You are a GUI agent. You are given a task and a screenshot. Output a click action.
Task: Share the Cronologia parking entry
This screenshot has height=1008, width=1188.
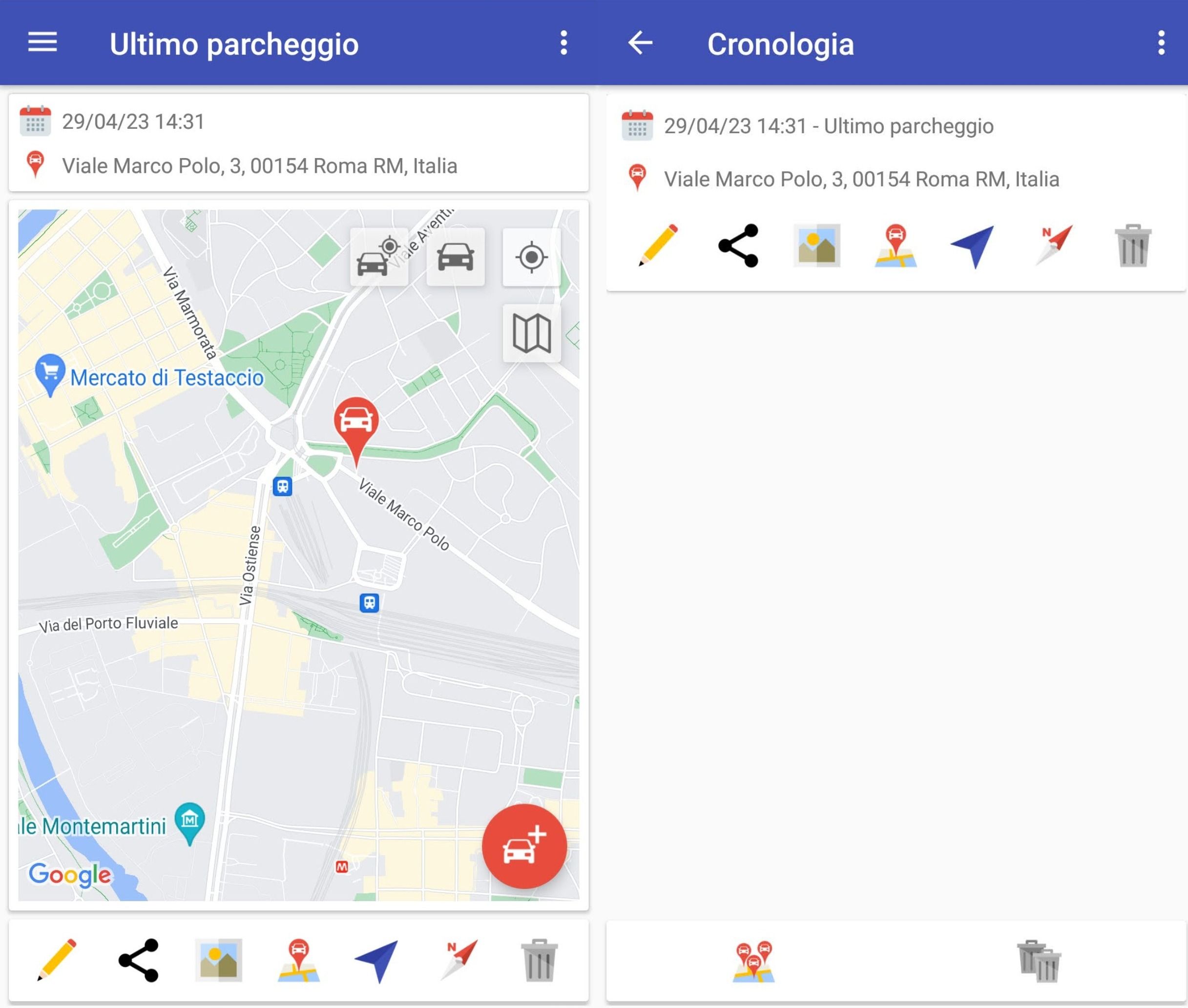(738, 246)
